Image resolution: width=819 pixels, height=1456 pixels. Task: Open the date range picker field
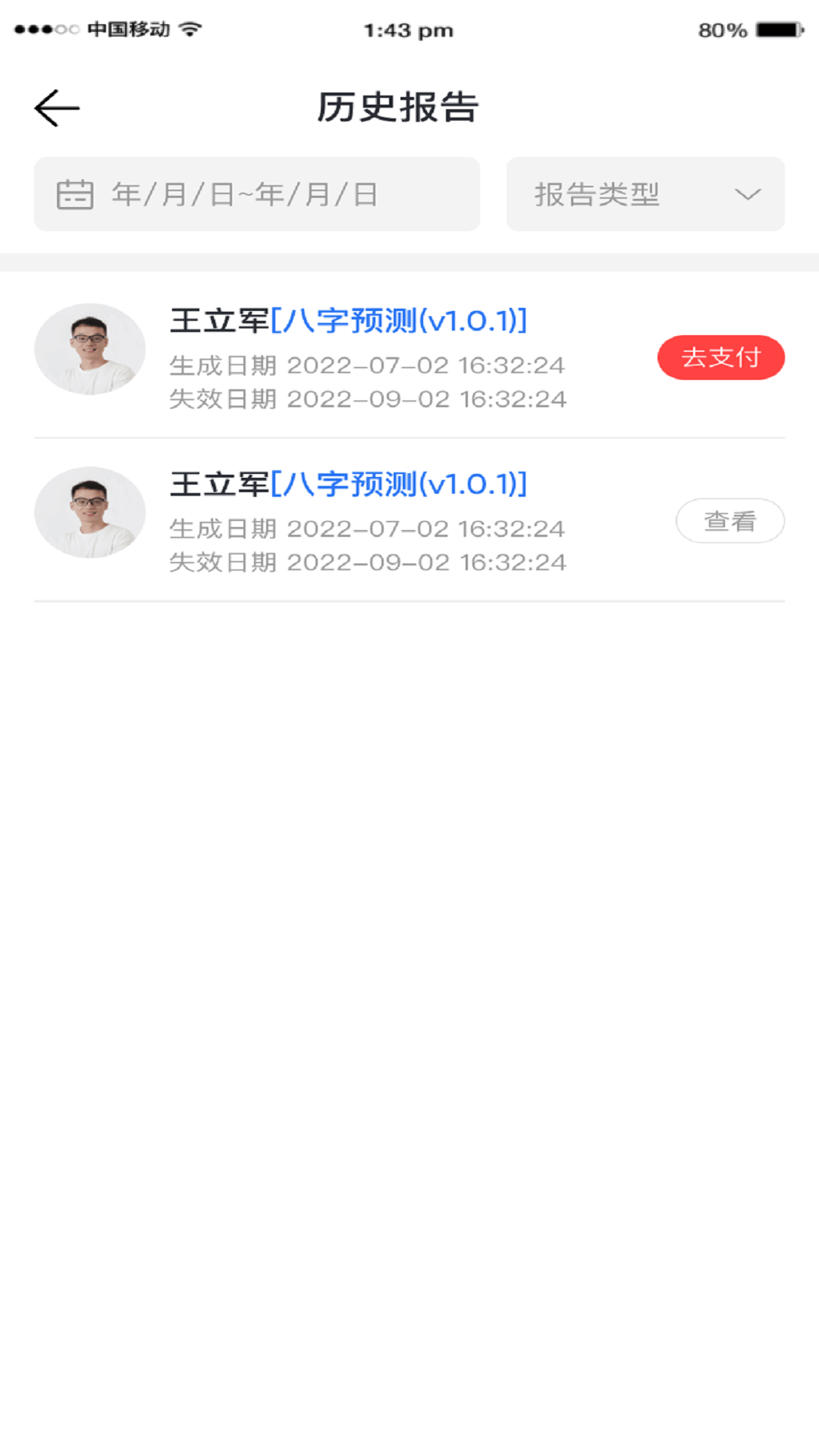(256, 194)
